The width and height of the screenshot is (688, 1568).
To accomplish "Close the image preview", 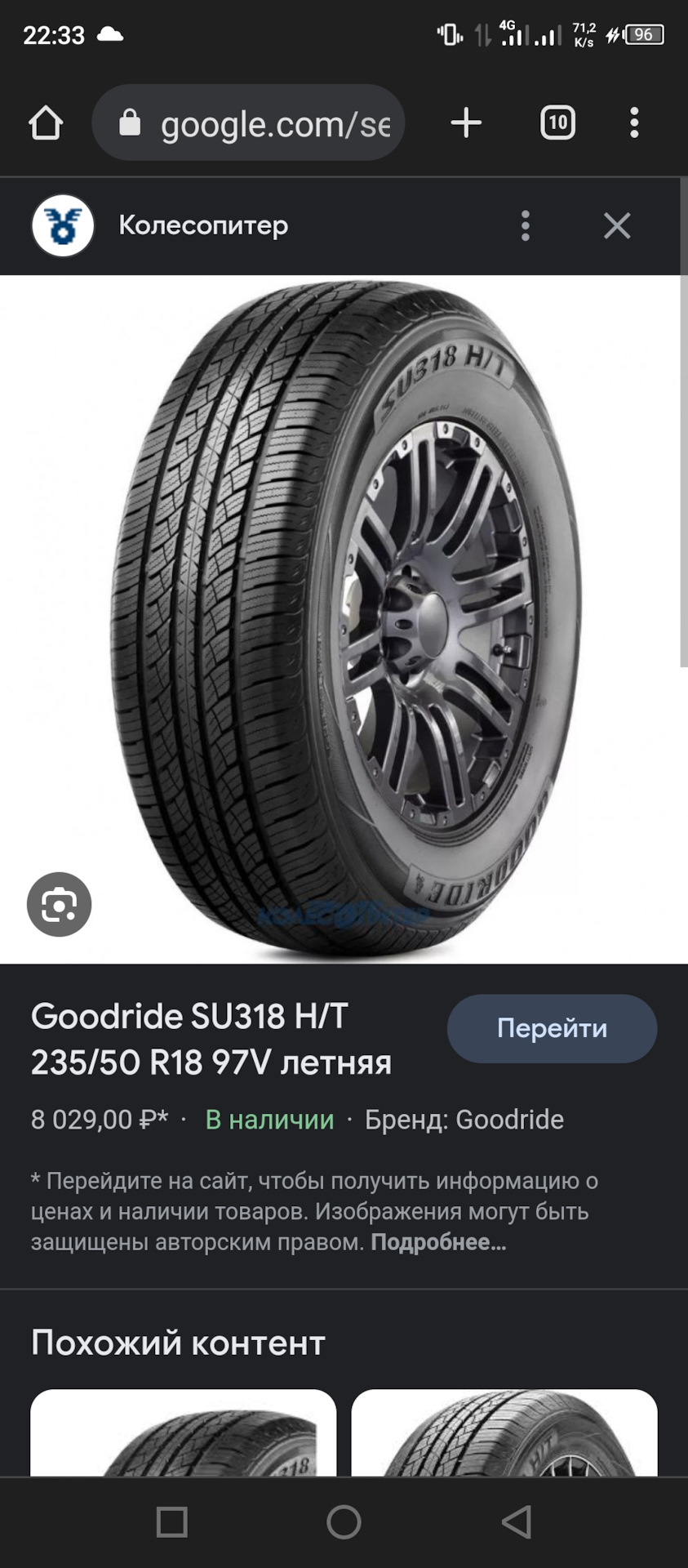I will coord(617,226).
